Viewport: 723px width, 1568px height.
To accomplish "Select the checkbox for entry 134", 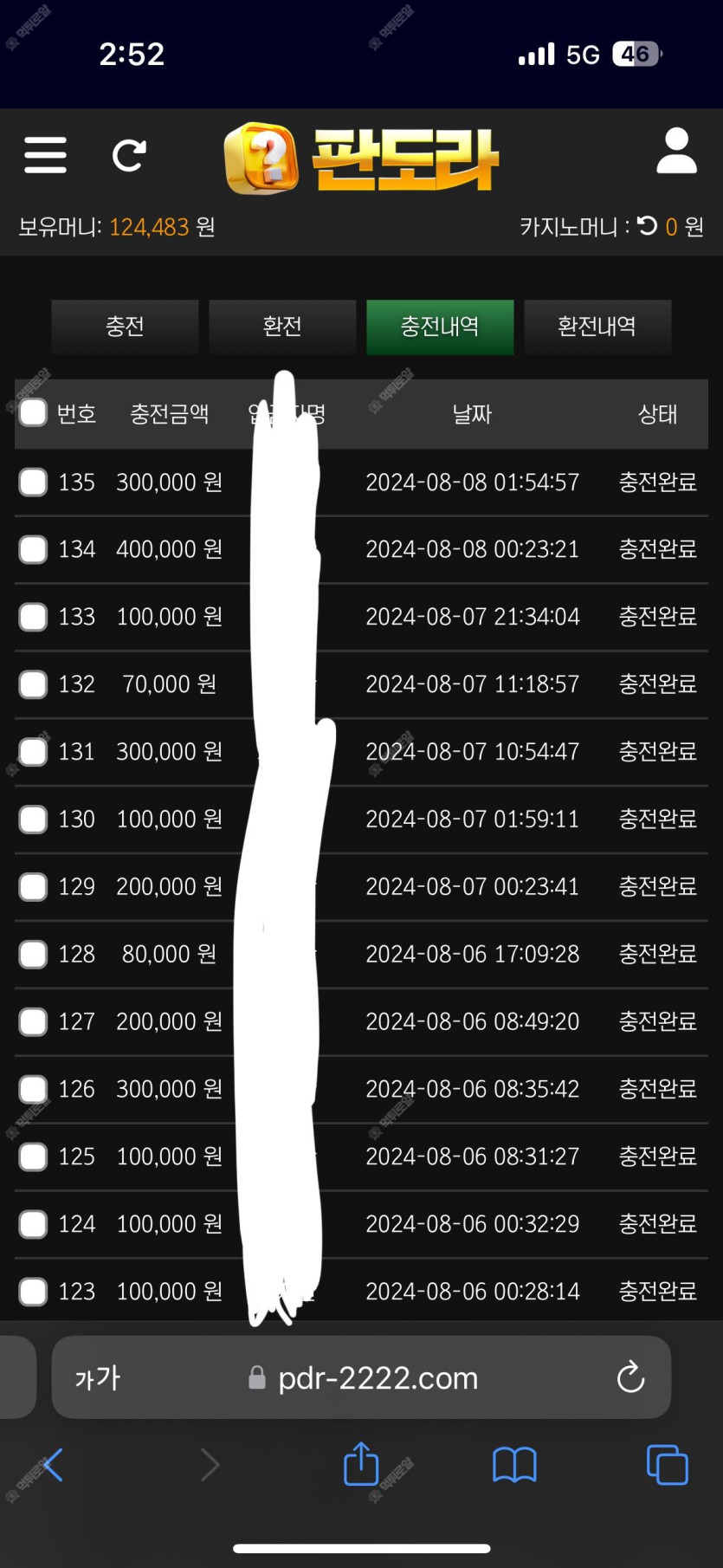I will (x=33, y=549).
